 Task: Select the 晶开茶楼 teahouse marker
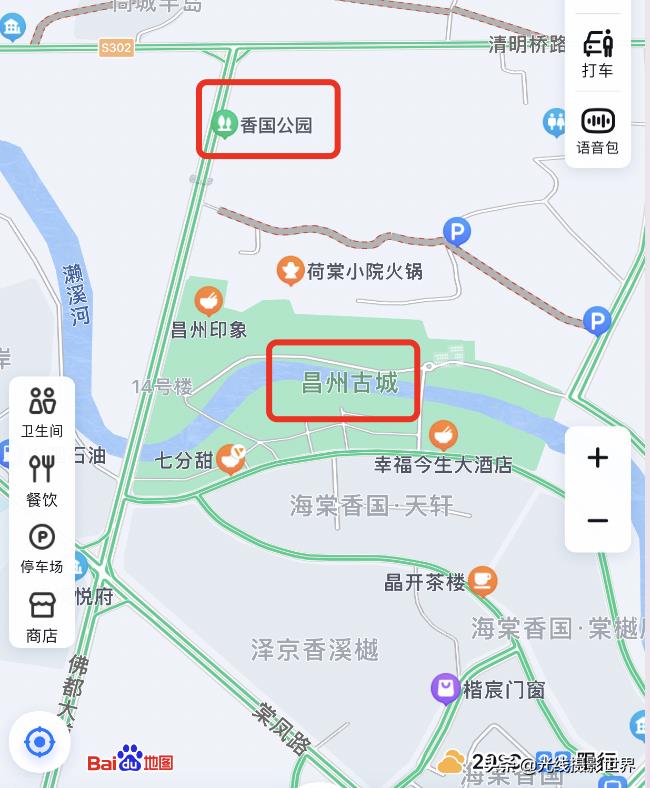click(x=483, y=580)
